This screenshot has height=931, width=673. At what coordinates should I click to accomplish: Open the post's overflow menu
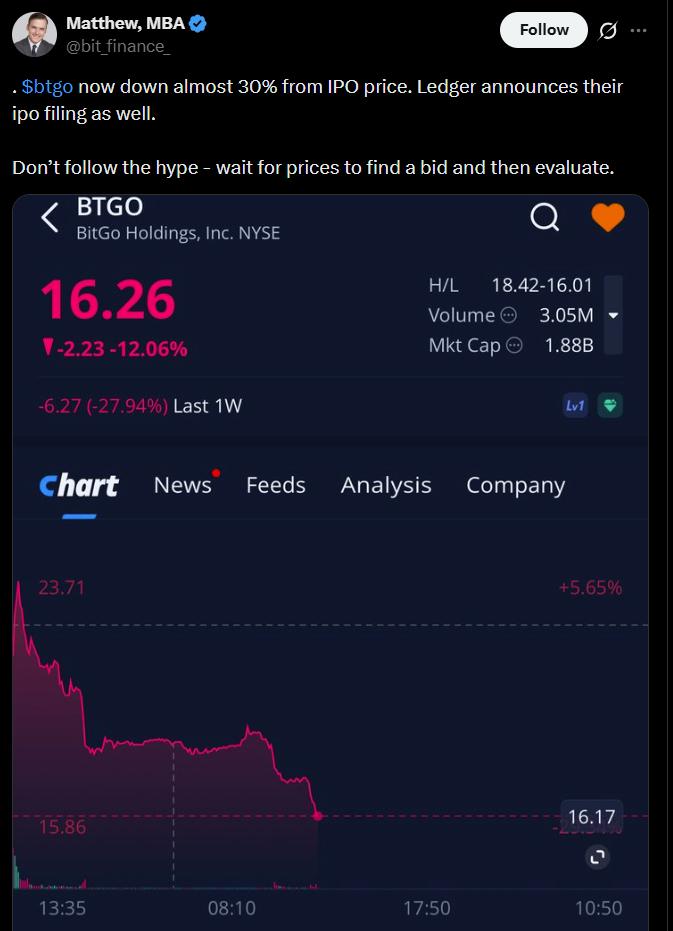coord(639,30)
